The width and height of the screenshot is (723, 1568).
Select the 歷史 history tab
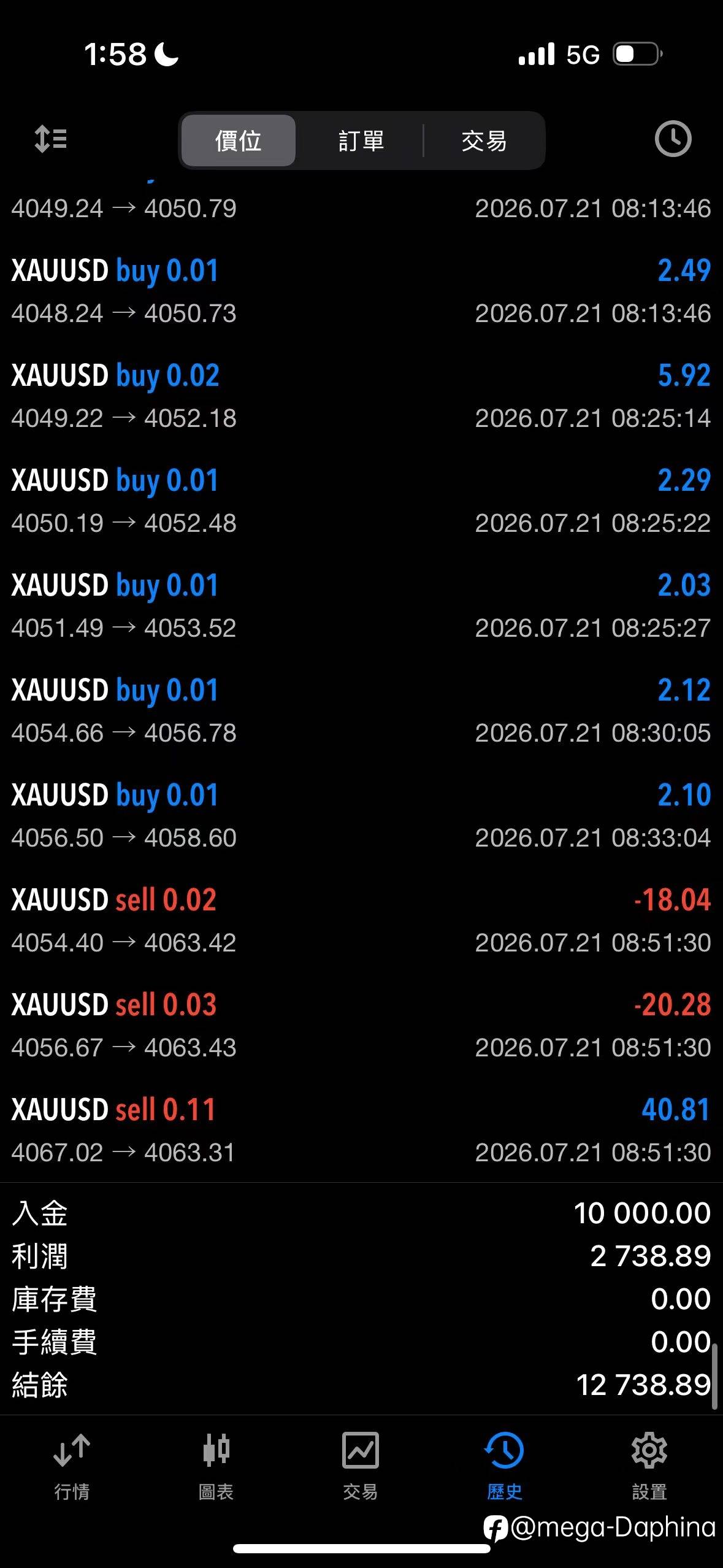click(505, 1467)
